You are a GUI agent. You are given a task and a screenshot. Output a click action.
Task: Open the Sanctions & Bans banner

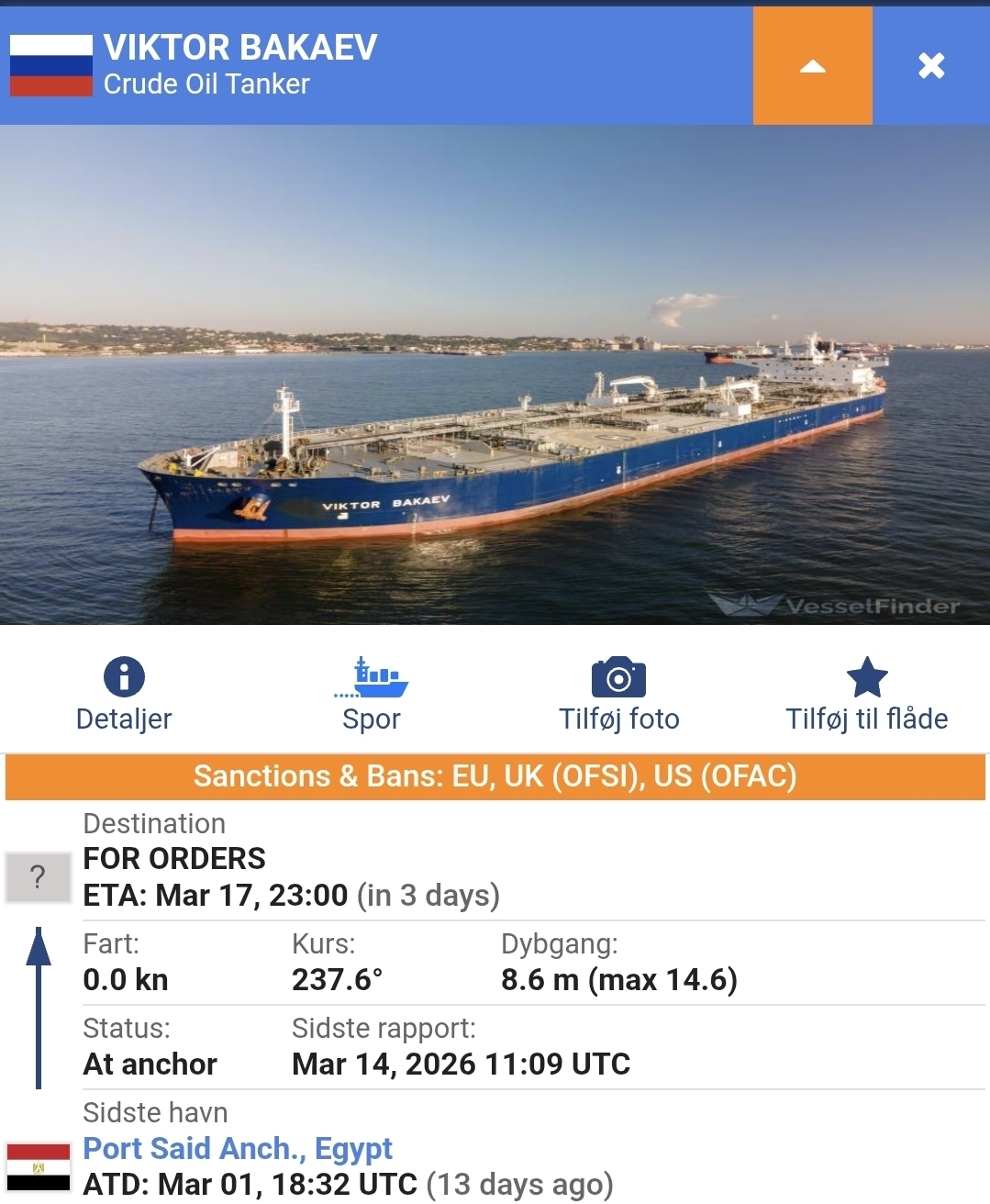click(x=495, y=776)
